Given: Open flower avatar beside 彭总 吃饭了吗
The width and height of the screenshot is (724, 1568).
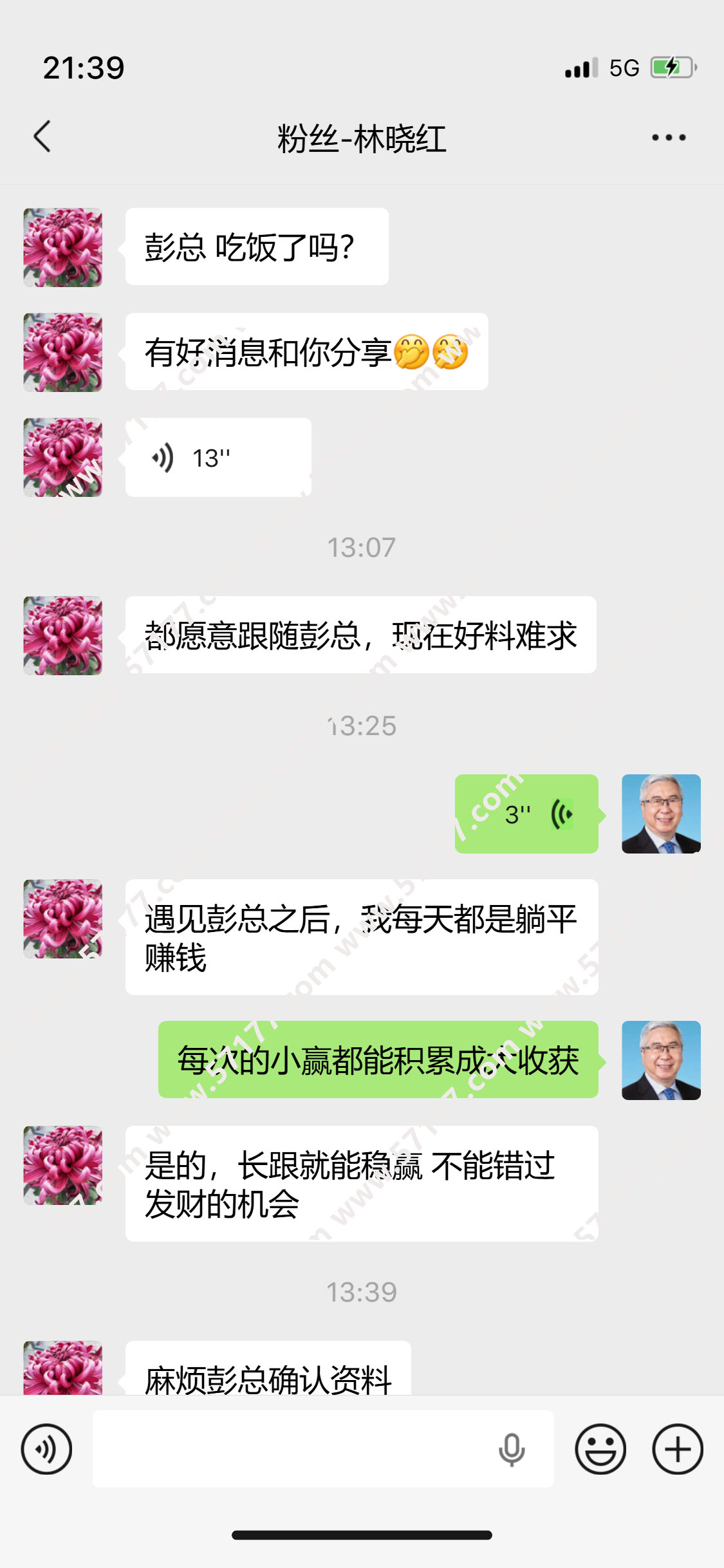Looking at the screenshot, I should click(x=63, y=247).
